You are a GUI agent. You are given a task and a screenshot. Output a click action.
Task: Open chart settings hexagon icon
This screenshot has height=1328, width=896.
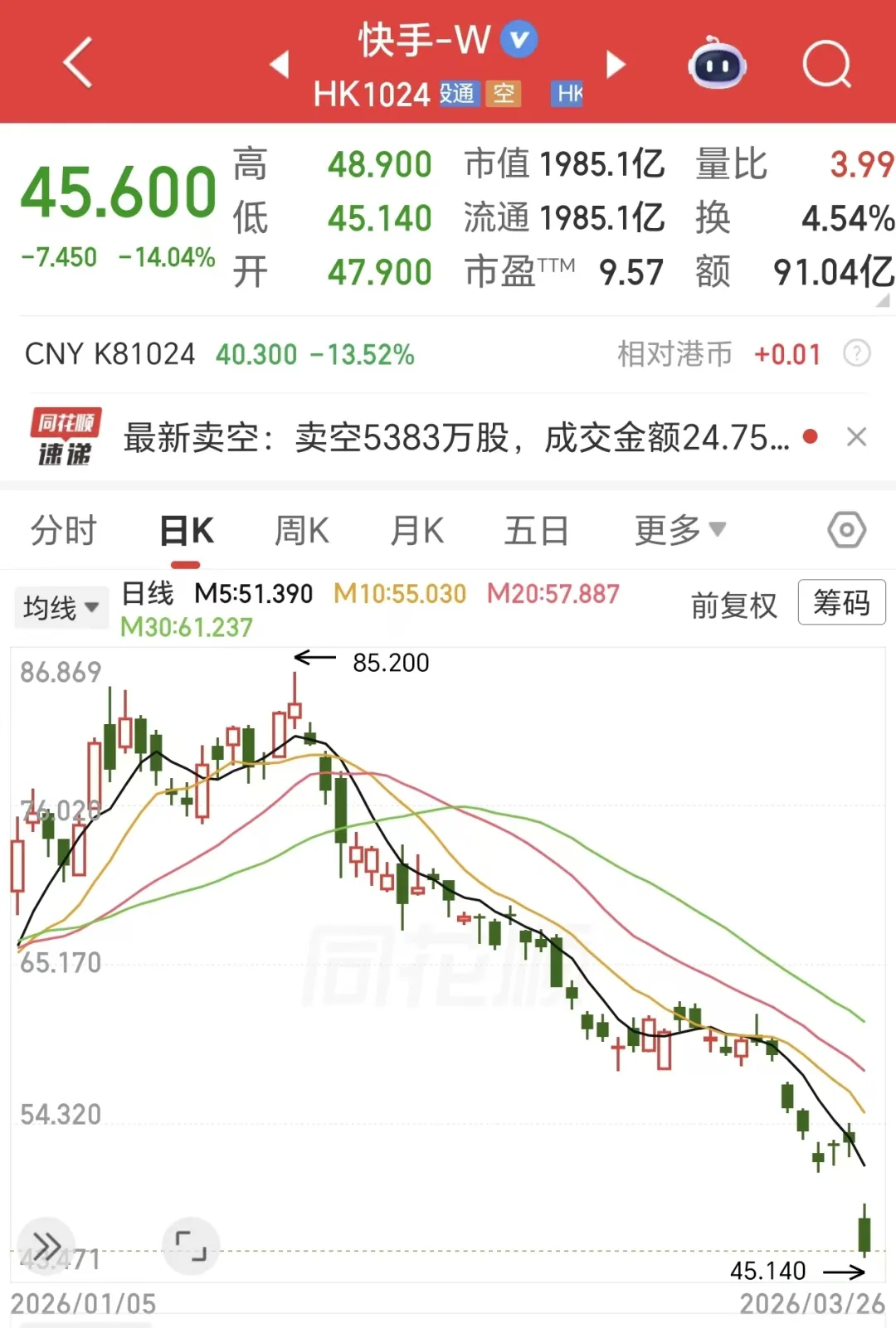click(846, 530)
